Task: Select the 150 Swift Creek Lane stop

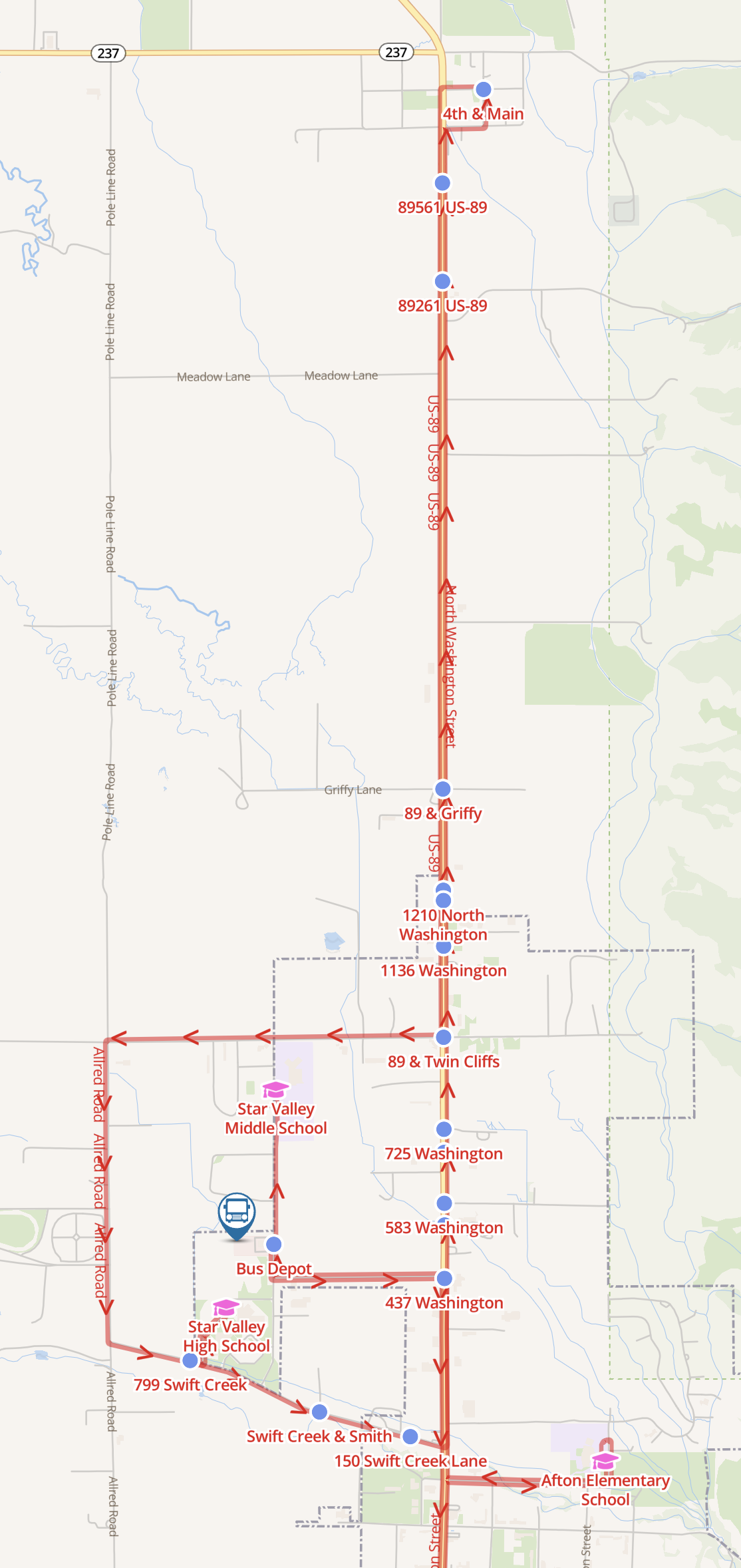Action: 410,1437
